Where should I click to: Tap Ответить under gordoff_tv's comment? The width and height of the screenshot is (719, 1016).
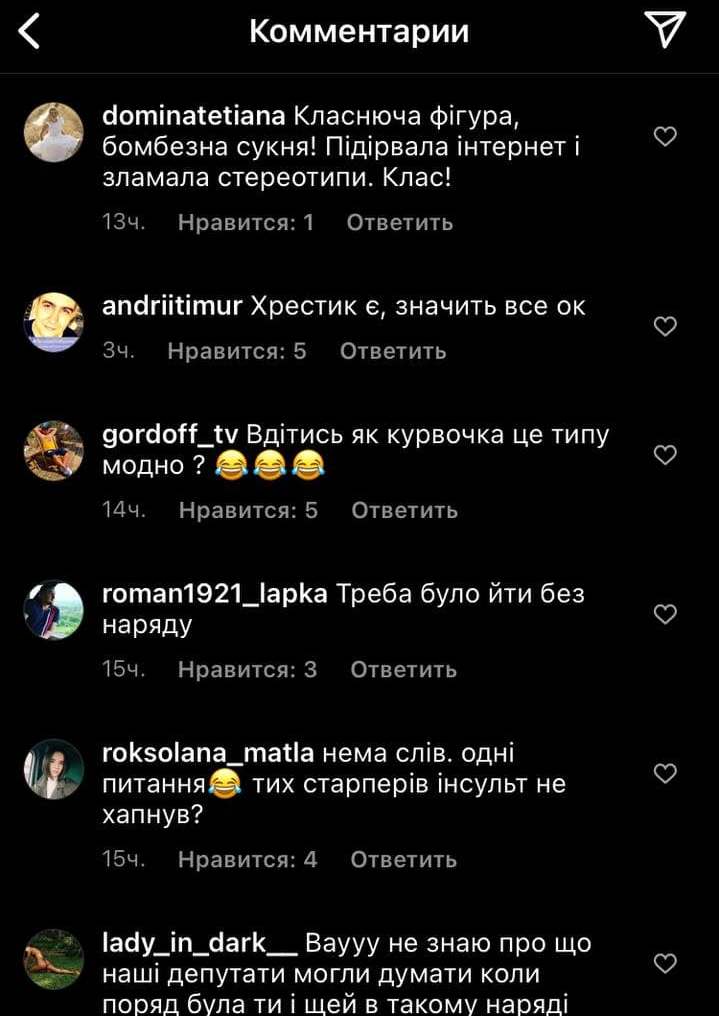(x=404, y=511)
